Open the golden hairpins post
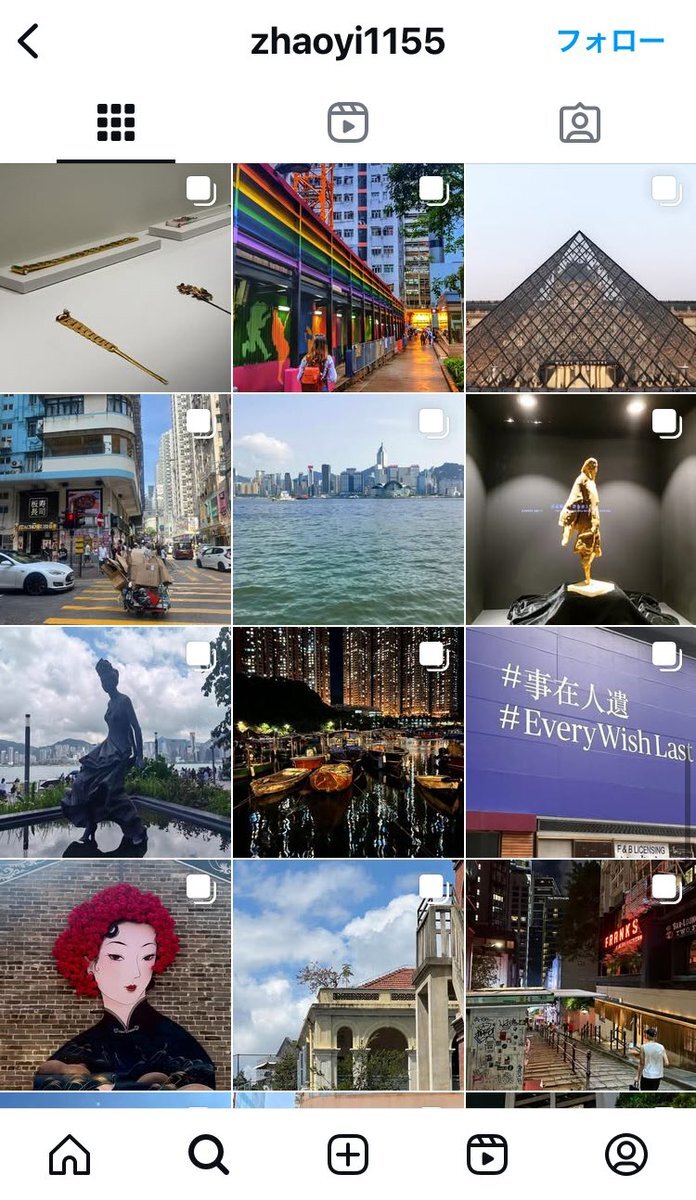Image resolution: width=696 pixels, height=1200 pixels. coord(115,278)
